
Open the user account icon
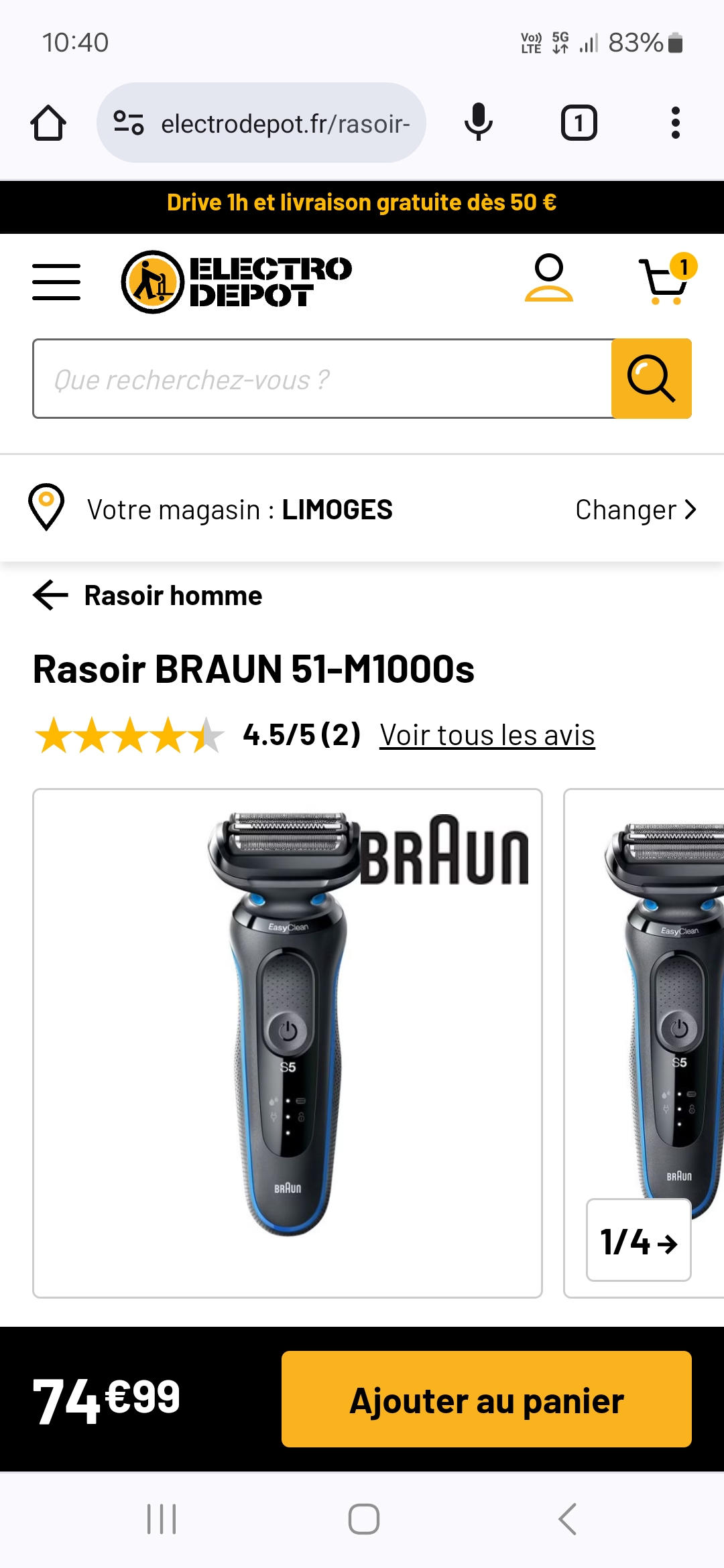(548, 279)
